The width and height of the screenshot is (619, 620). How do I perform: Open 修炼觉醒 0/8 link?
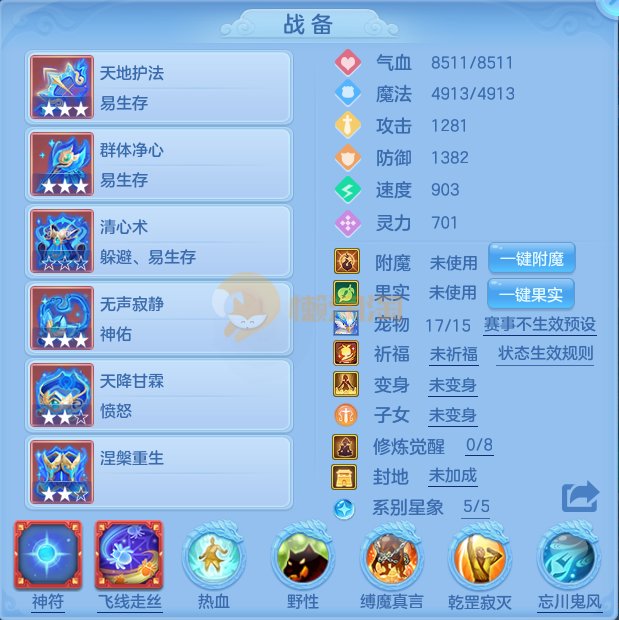[x=479, y=446]
